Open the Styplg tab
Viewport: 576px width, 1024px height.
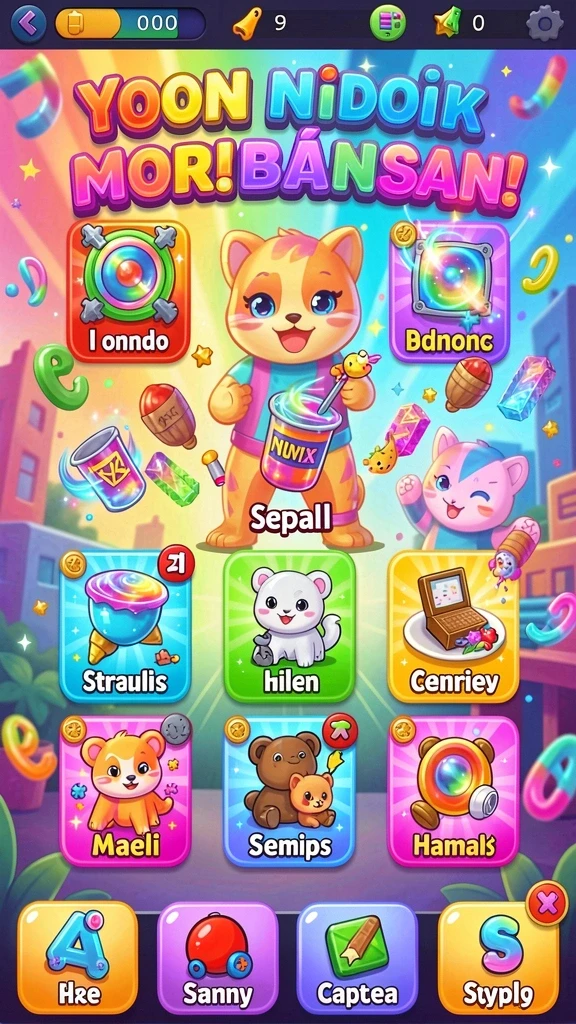(x=498, y=957)
